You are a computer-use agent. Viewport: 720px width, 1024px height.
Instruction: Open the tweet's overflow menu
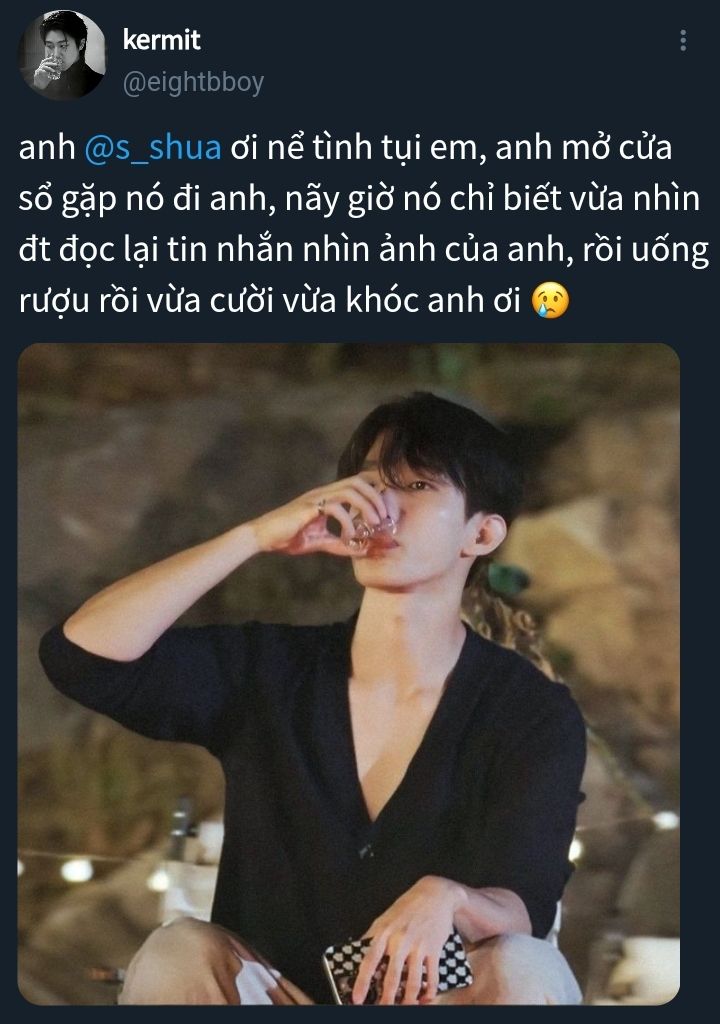point(683,41)
